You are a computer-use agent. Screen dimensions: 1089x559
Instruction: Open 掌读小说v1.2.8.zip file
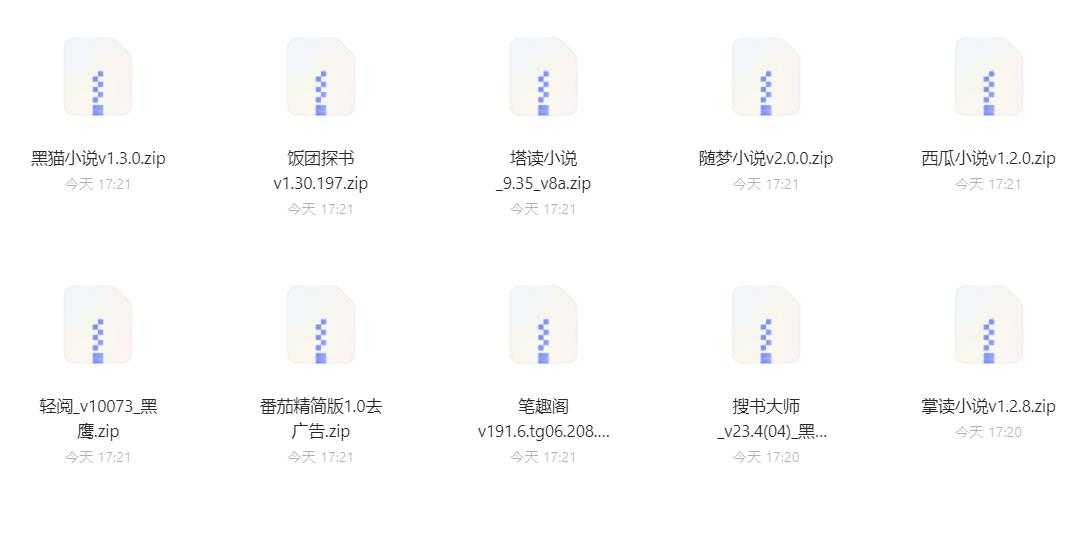pos(988,326)
